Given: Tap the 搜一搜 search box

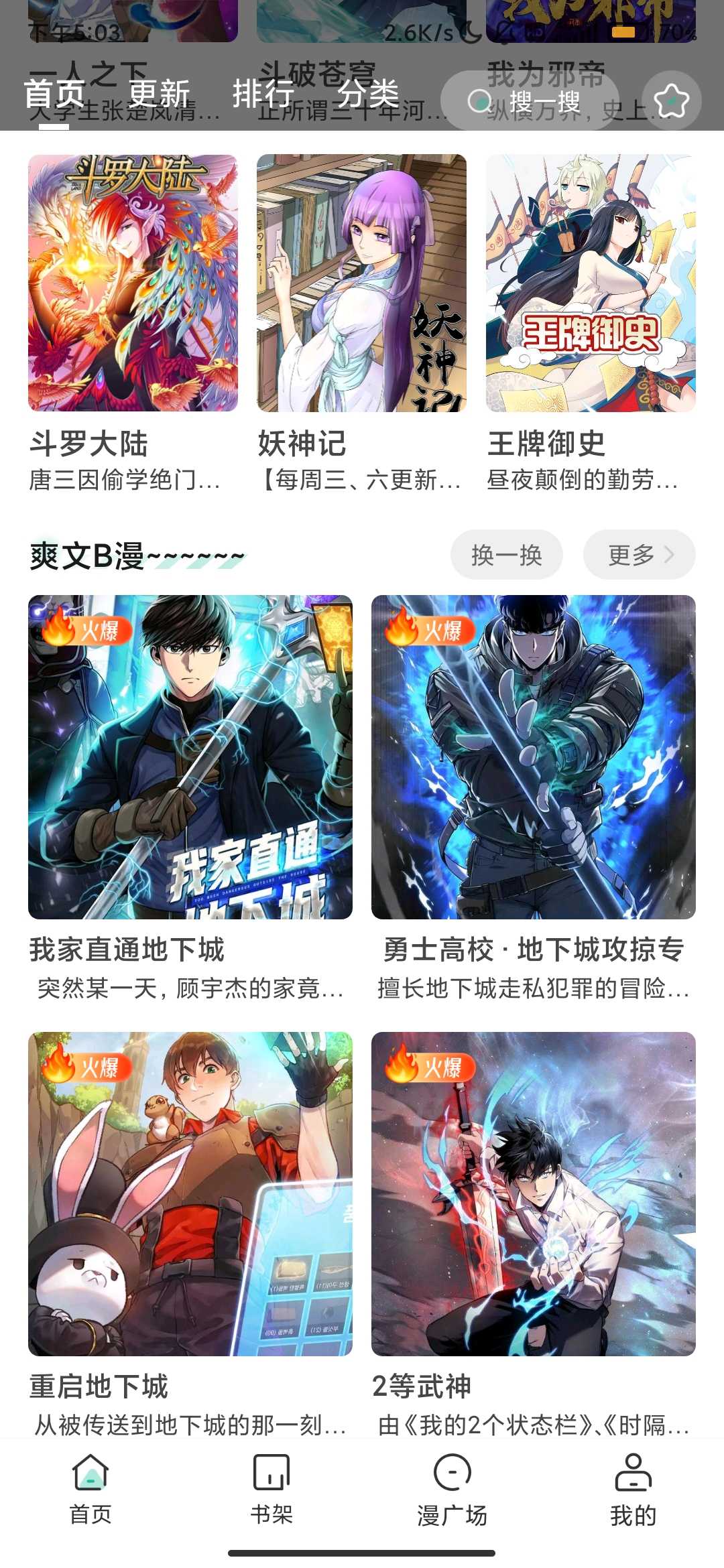Looking at the screenshot, I should (x=530, y=102).
